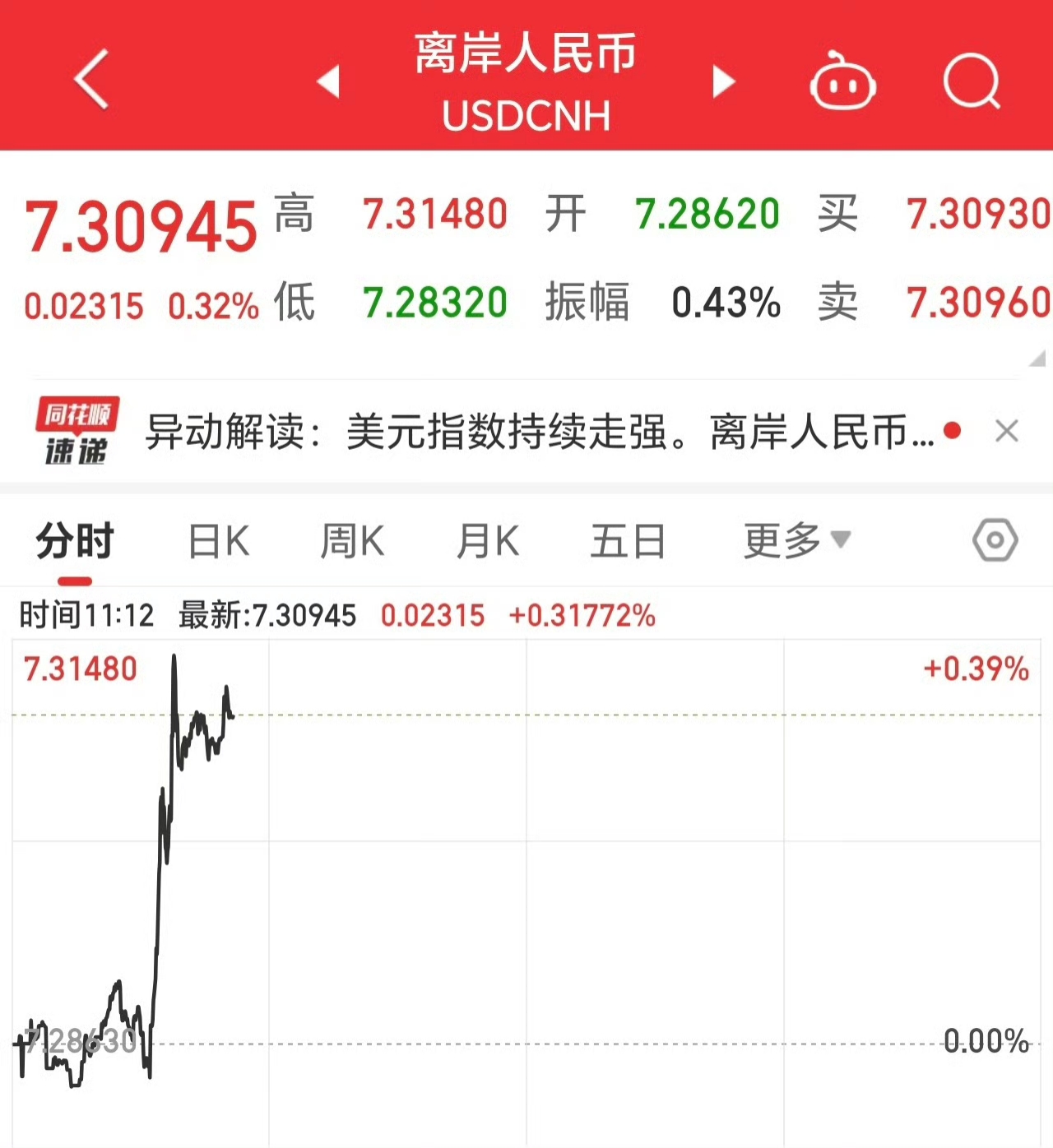Open the 异动解读 news flash
Image resolution: width=1053 pixels, height=1148 pixels.
pyautogui.click(x=539, y=432)
